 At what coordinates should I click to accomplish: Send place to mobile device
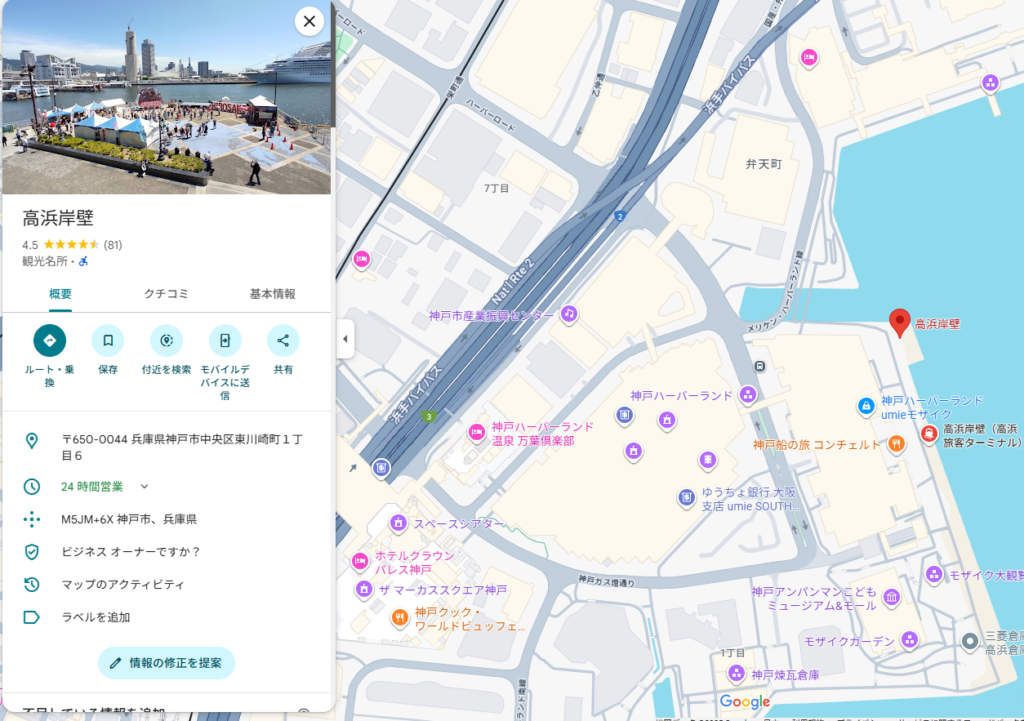[225, 341]
